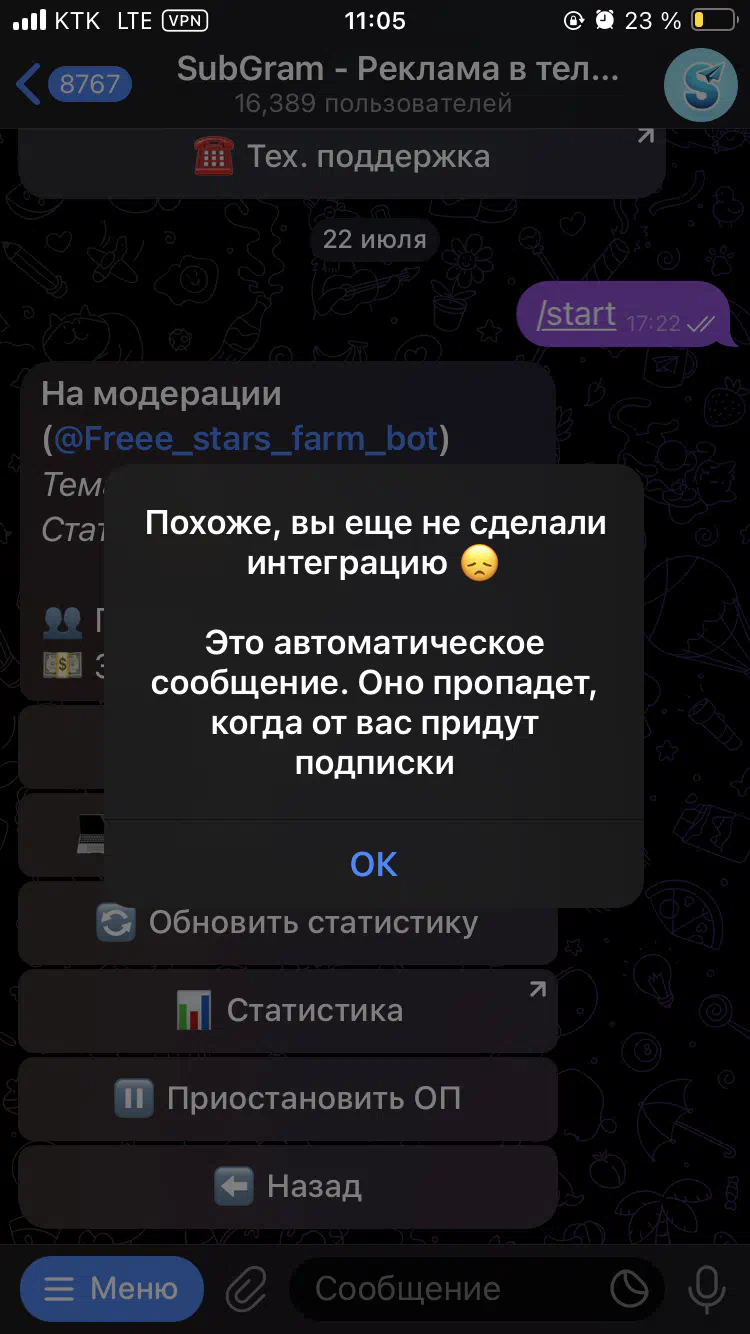Tap the microphone voice message icon
The width and height of the screenshot is (750, 1334).
pos(707,1289)
